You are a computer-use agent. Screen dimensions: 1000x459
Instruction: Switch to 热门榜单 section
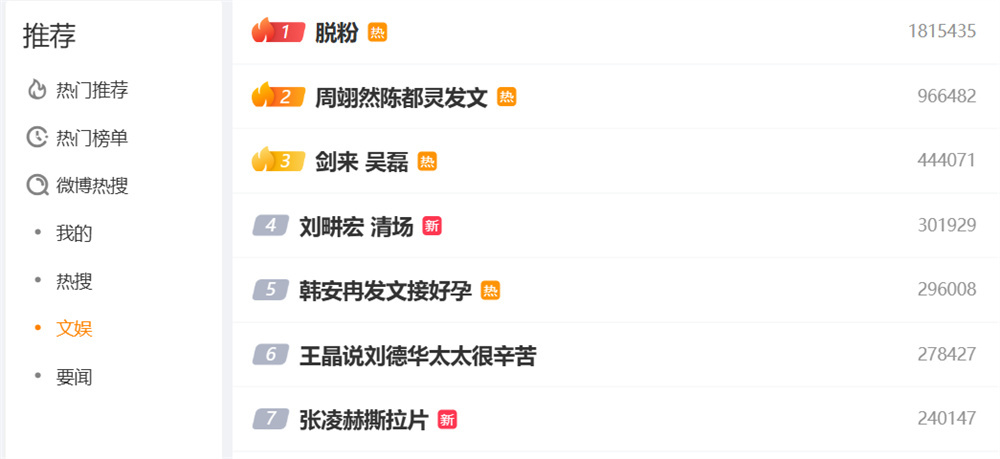point(91,138)
